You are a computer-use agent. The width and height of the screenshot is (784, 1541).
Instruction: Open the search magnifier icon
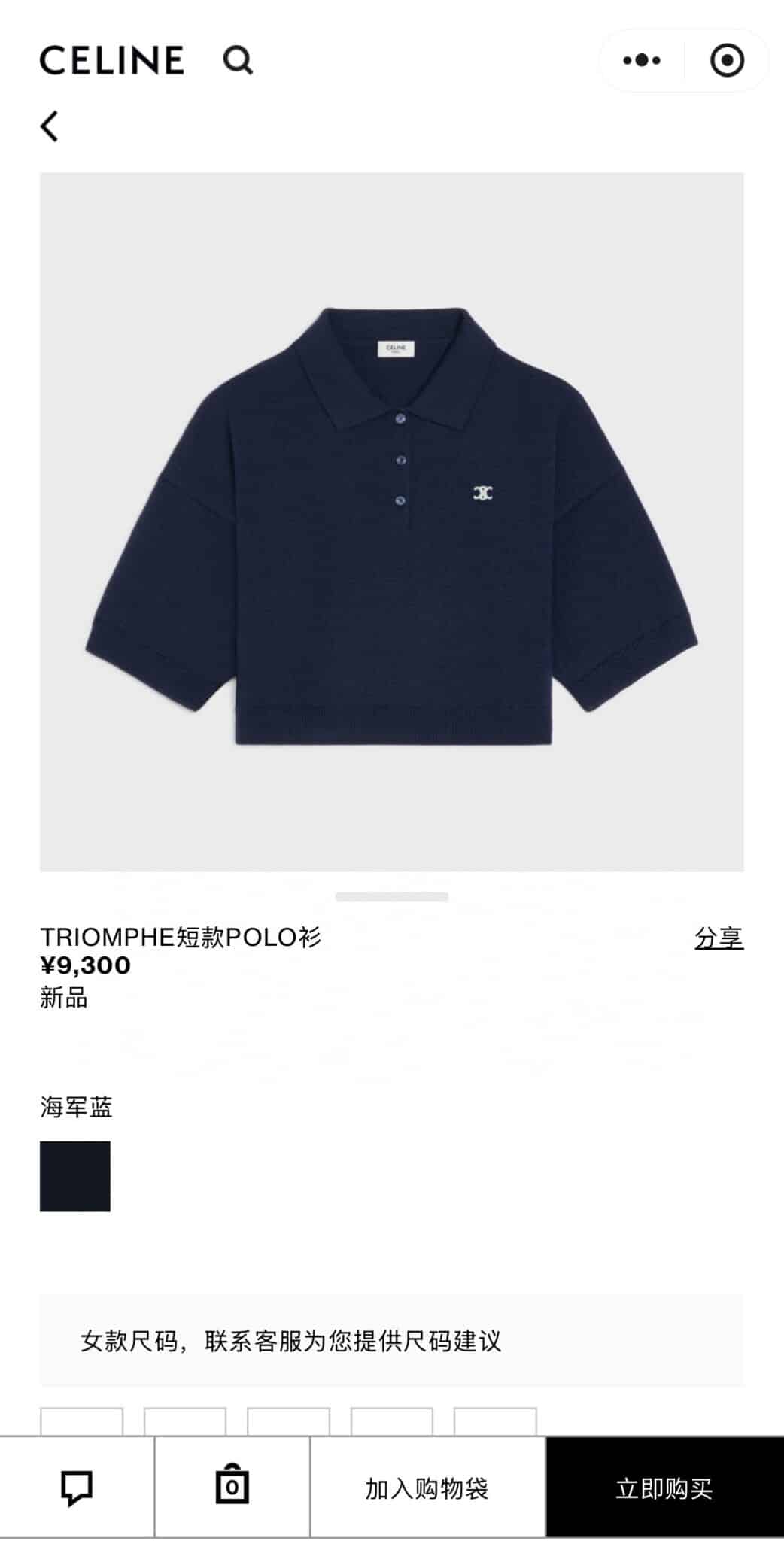[238, 60]
